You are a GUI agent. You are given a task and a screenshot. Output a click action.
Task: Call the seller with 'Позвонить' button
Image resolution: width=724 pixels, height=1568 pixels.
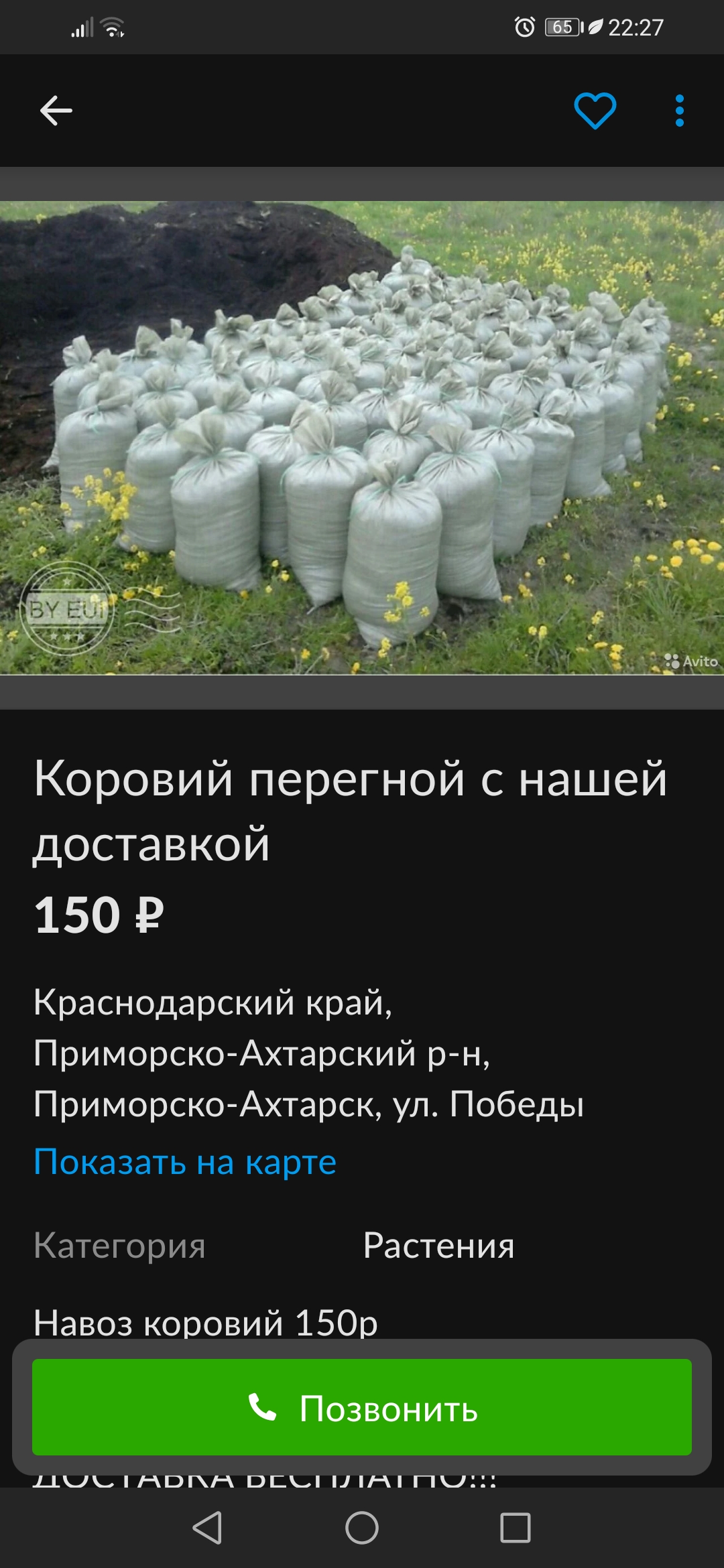(362, 1407)
